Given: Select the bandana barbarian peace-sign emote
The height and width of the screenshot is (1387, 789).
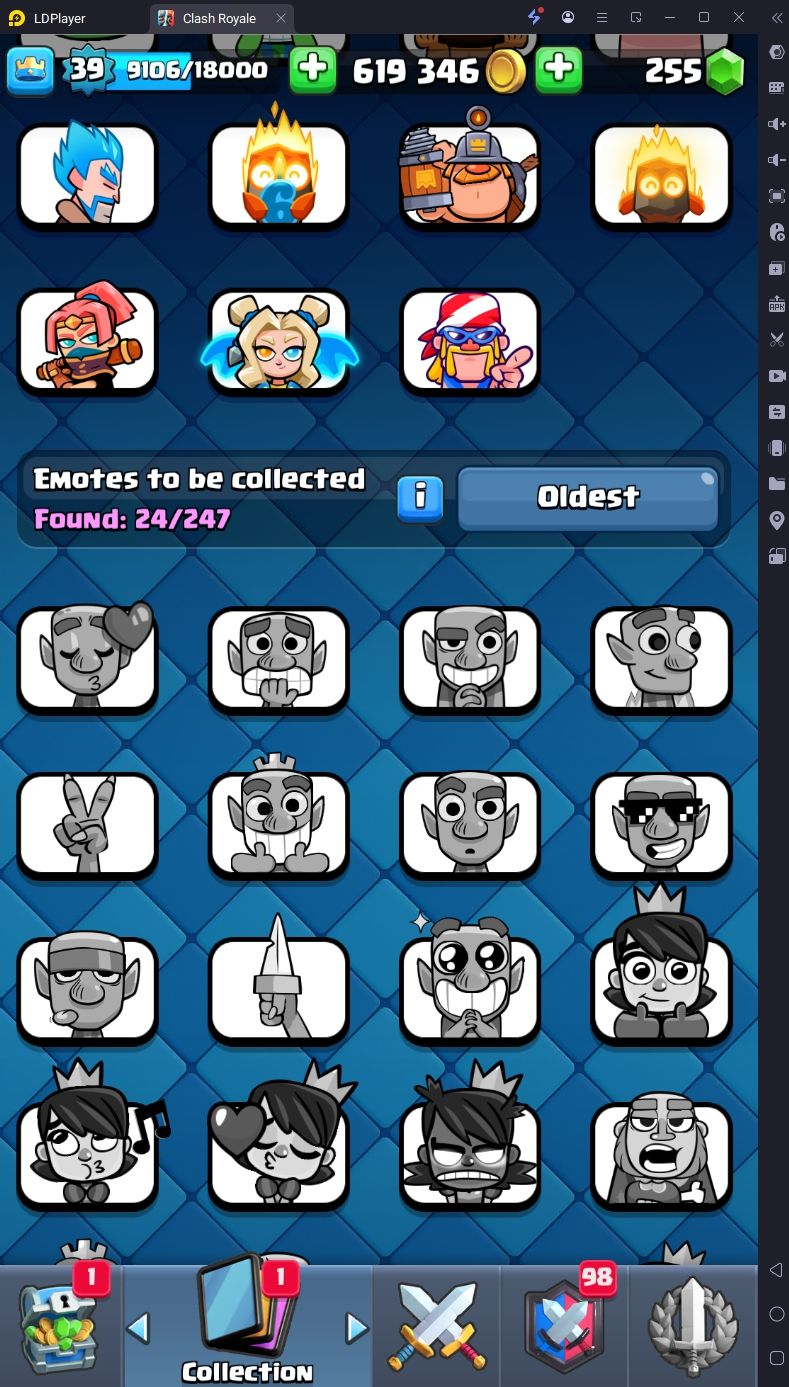Looking at the screenshot, I should 469,342.
